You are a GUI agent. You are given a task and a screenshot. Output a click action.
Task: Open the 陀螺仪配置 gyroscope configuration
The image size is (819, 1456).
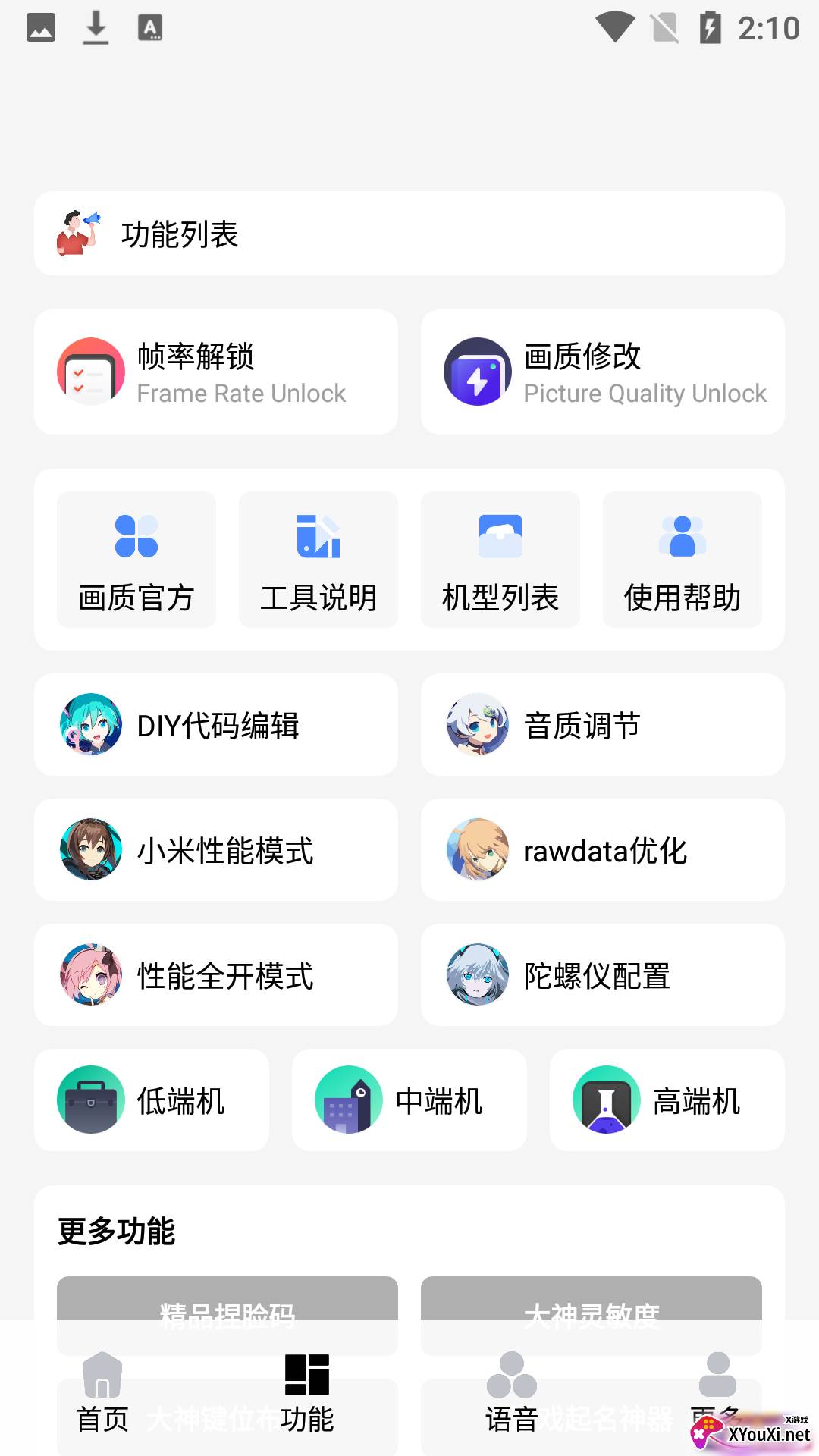(603, 976)
